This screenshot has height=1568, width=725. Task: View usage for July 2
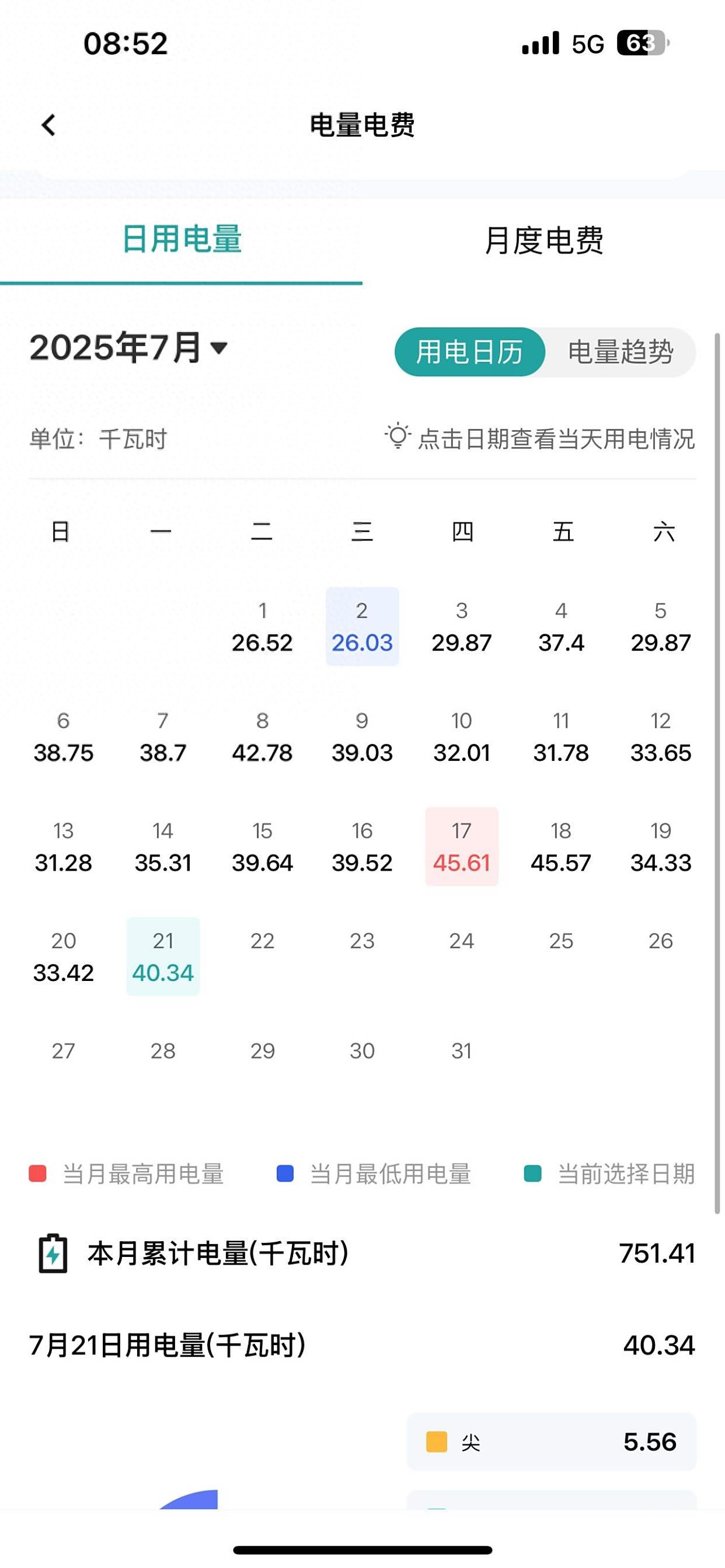tap(362, 626)
